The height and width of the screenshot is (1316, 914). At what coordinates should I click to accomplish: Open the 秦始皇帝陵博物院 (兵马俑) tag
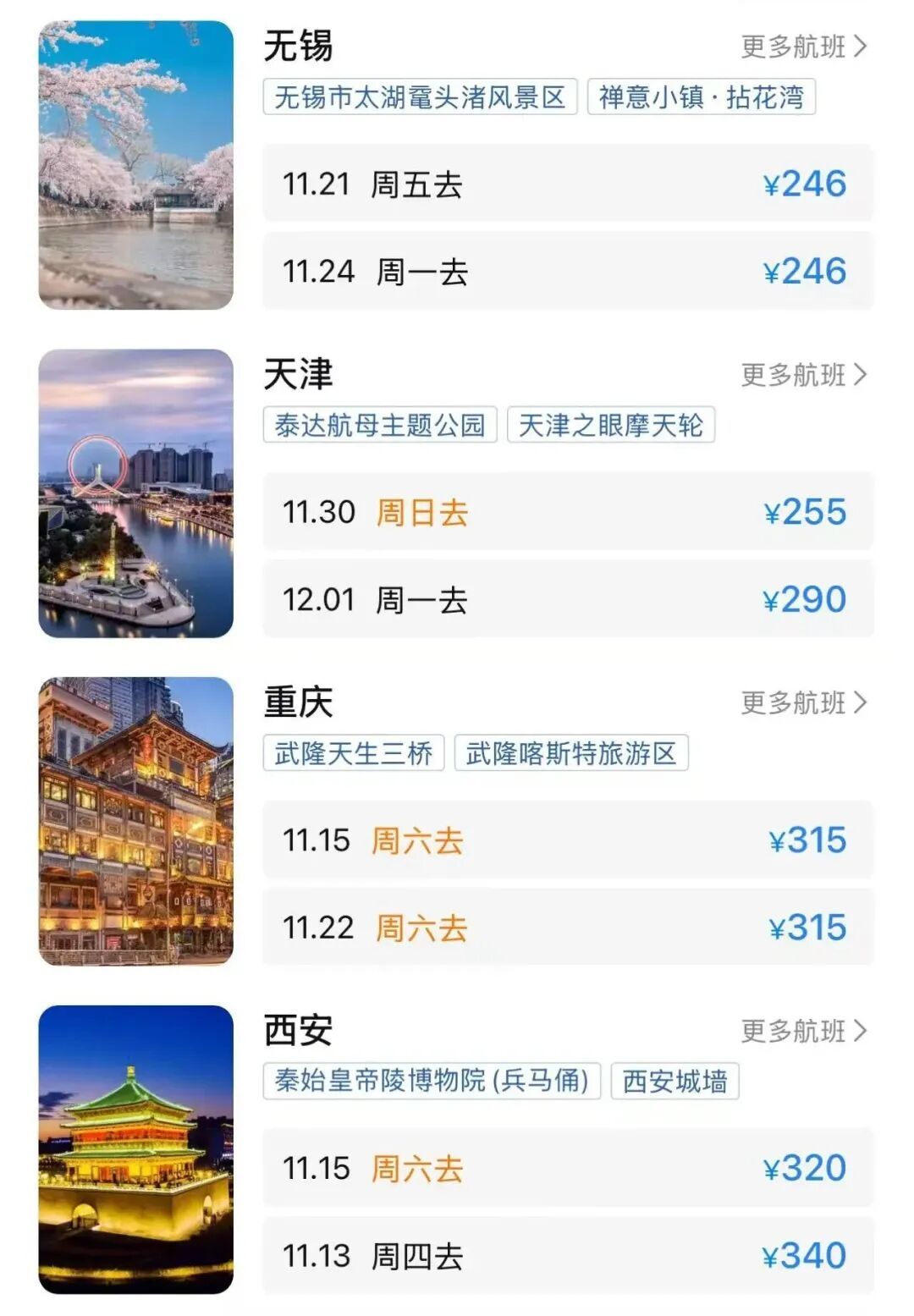tap(432, 1081)
